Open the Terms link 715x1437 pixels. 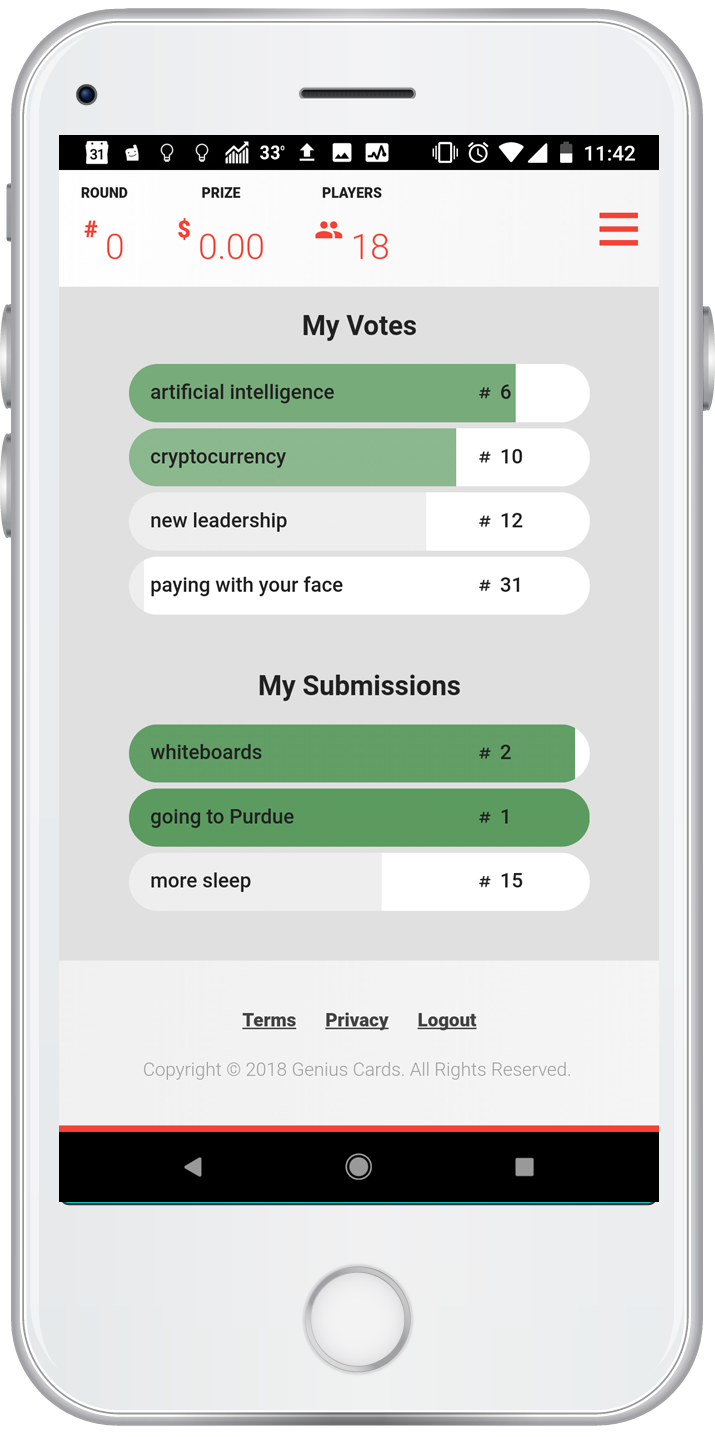[x=269, y=1020]
